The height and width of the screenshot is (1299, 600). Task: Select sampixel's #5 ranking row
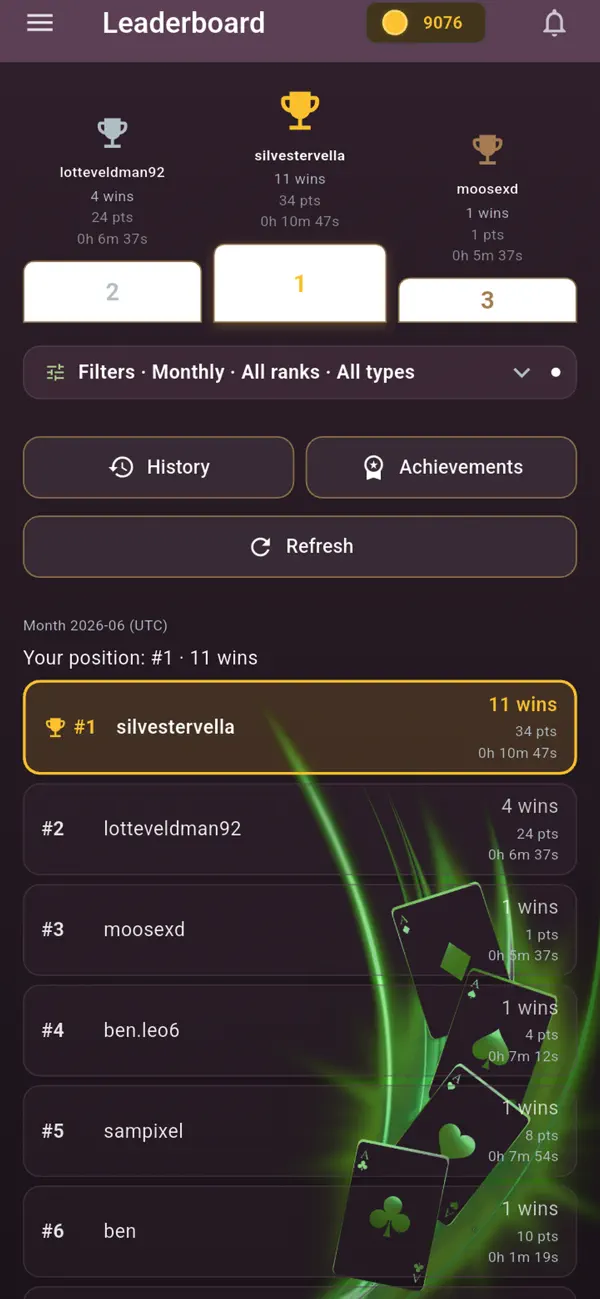[x=300, y=1131]
